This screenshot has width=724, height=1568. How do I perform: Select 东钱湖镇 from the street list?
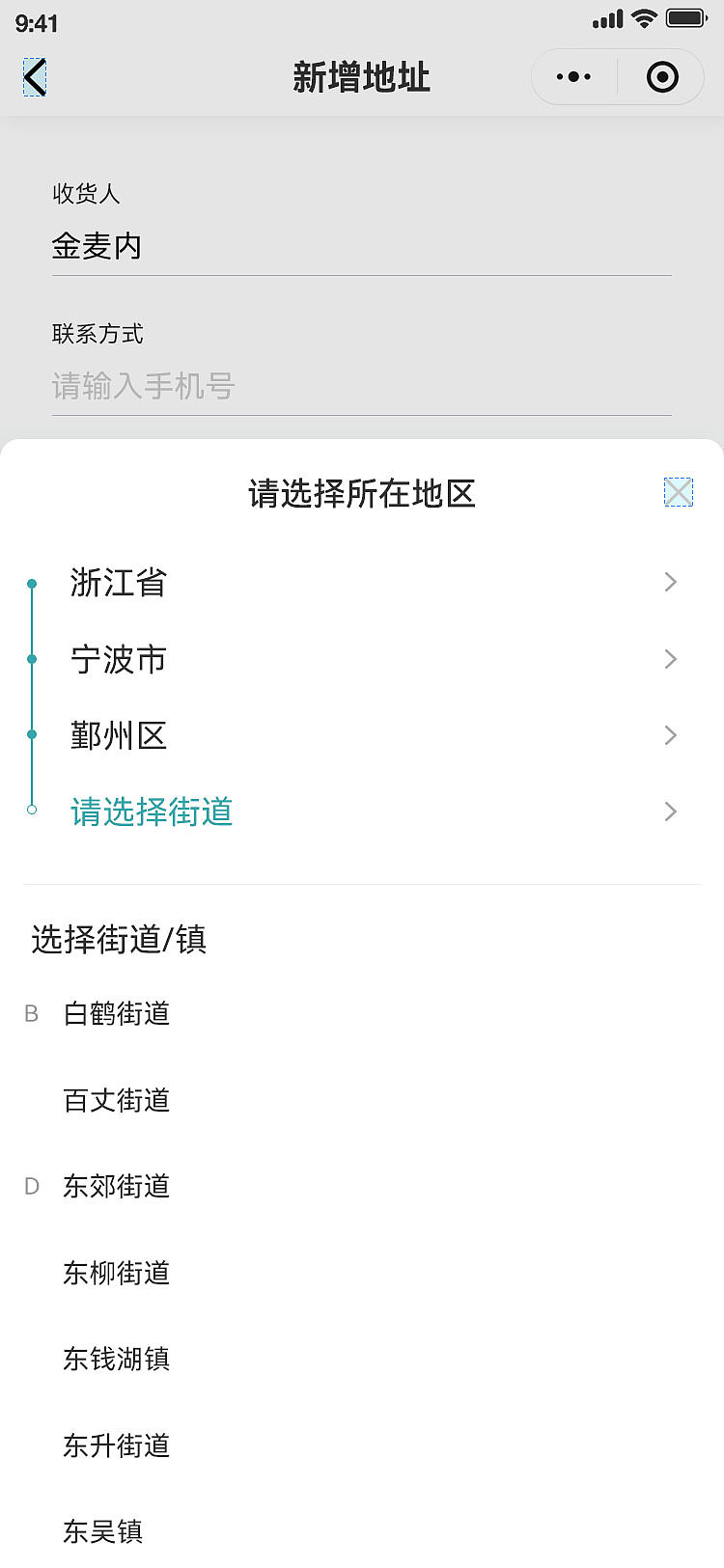click(x=116, y=1360)
